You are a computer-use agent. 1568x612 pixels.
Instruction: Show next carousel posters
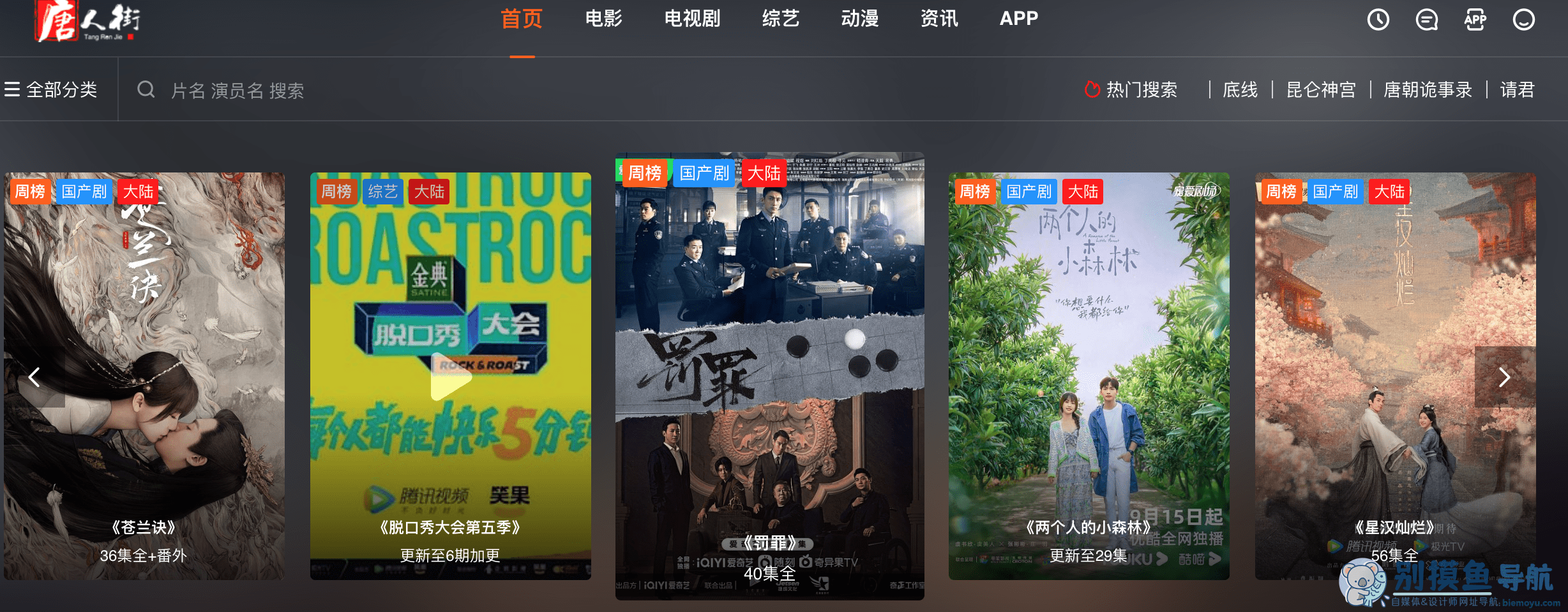(1504, 377)
